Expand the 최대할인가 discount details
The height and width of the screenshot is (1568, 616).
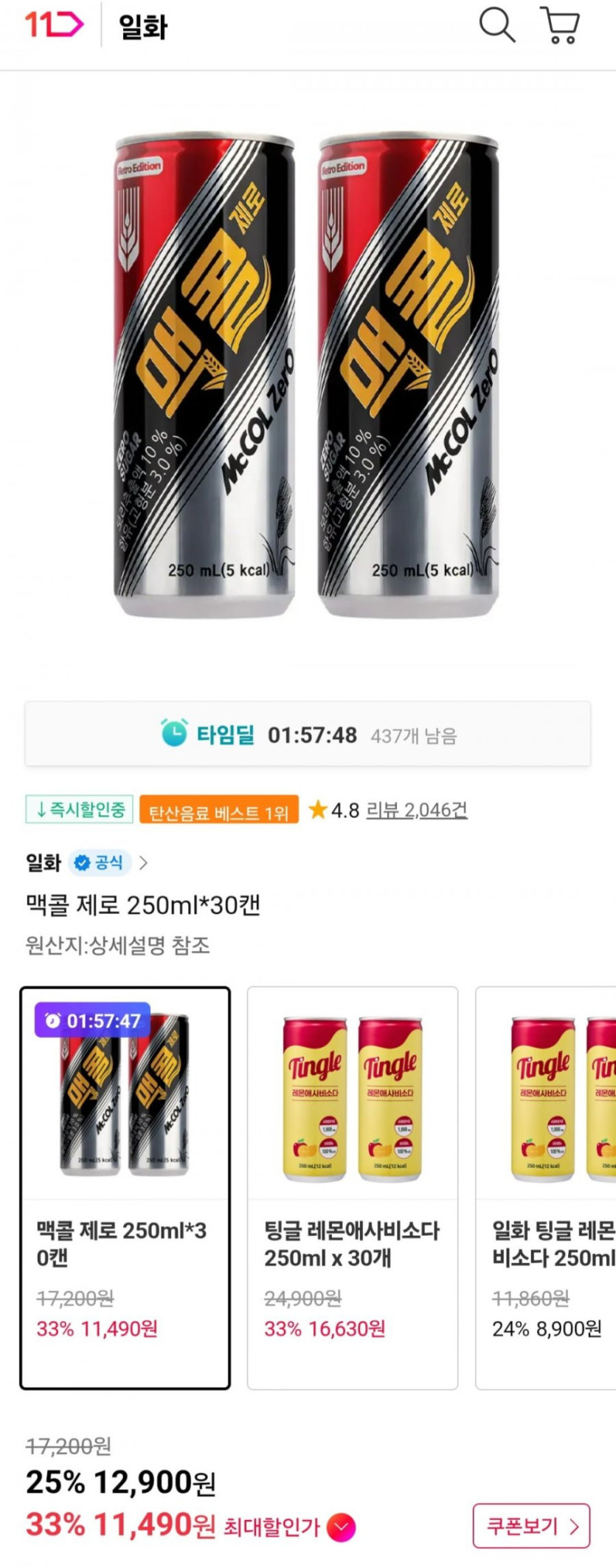[340, 1527]
